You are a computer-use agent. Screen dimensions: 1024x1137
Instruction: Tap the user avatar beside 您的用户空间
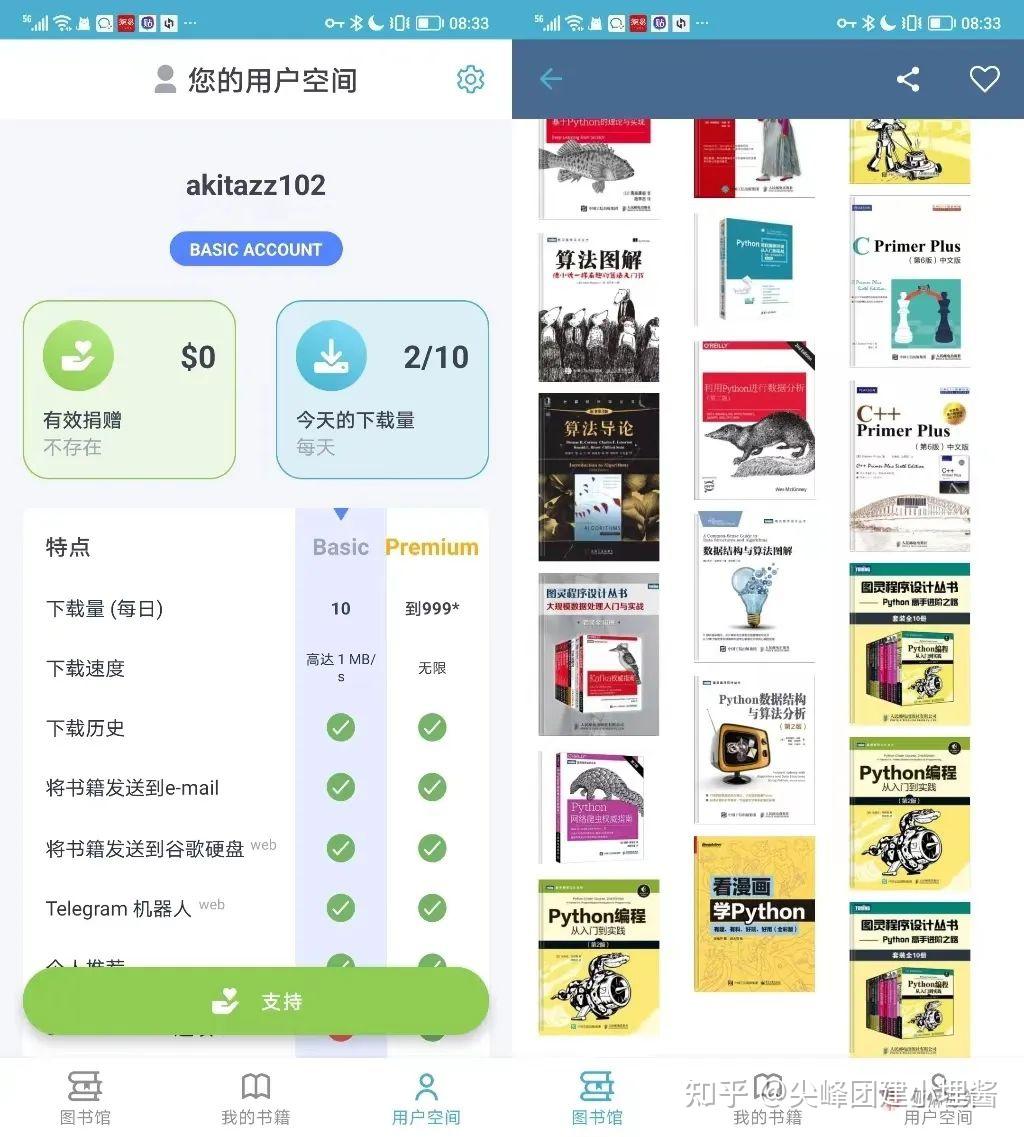[x=164, y=78]
